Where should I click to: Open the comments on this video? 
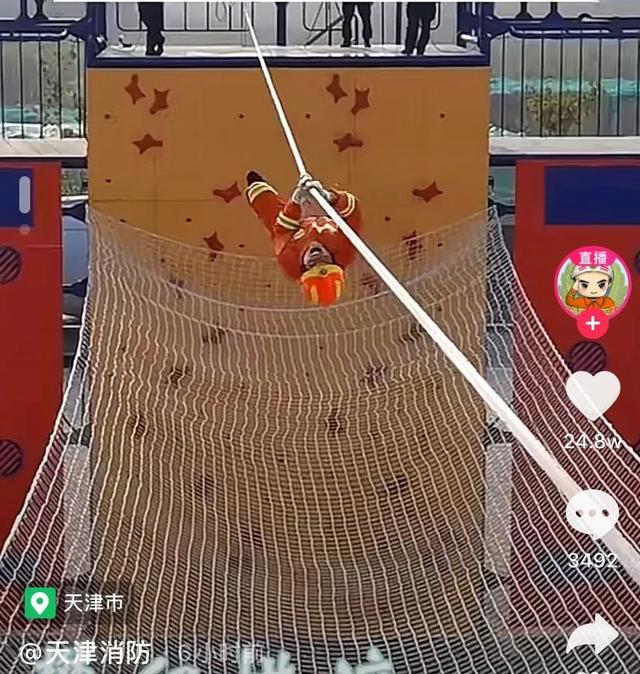click(x=592, y=514)
